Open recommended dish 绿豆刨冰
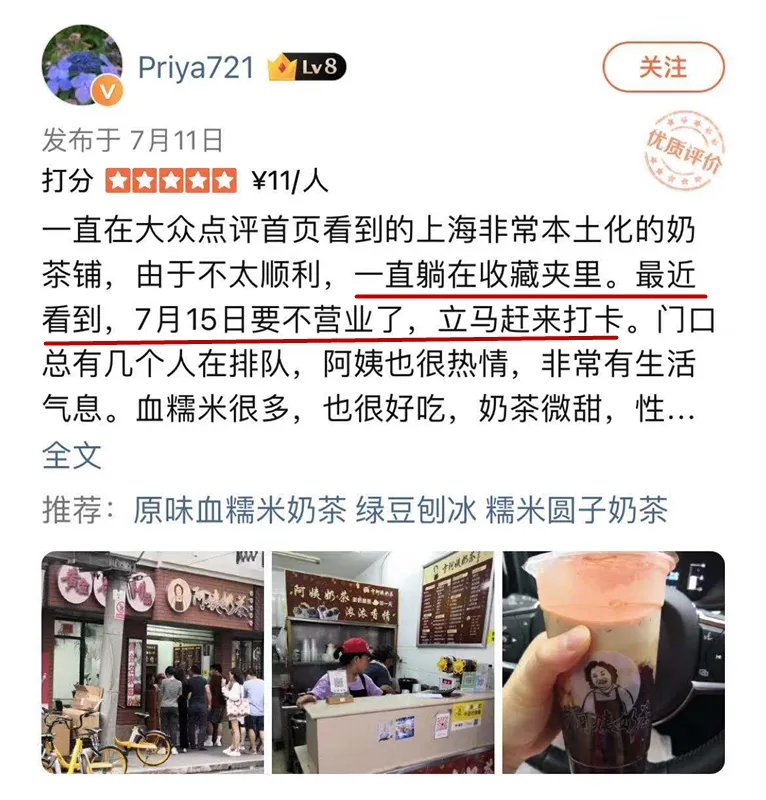The width and height of the screenshot is (766, 800). pos(416,510)
